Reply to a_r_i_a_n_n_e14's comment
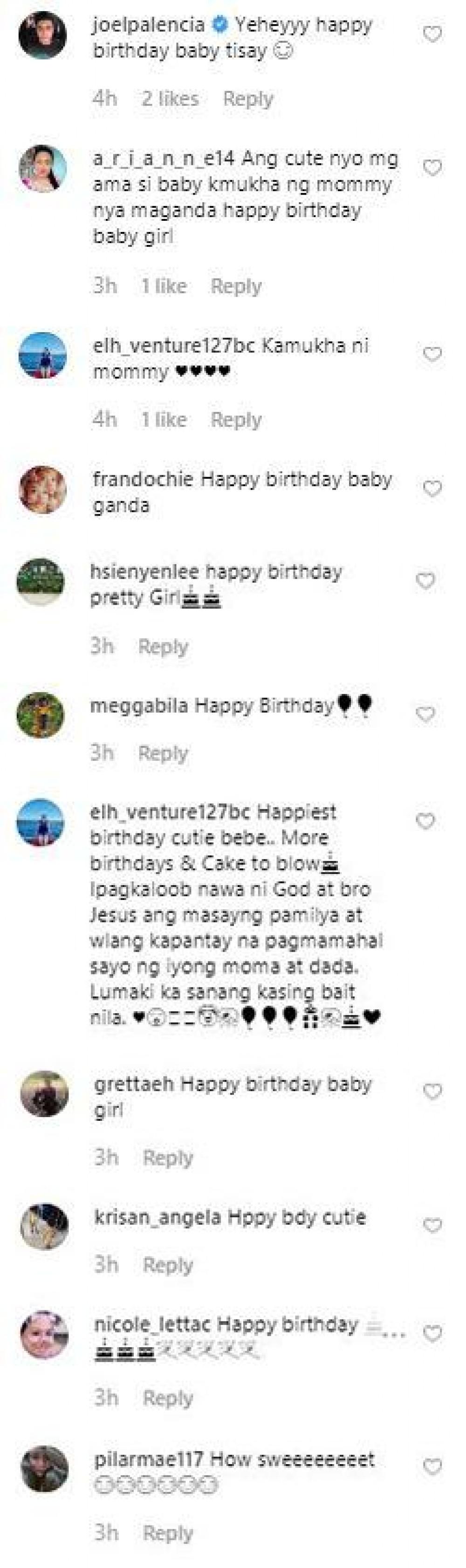The height and width of the screenshot is (1568, 466). click(236, 286)
